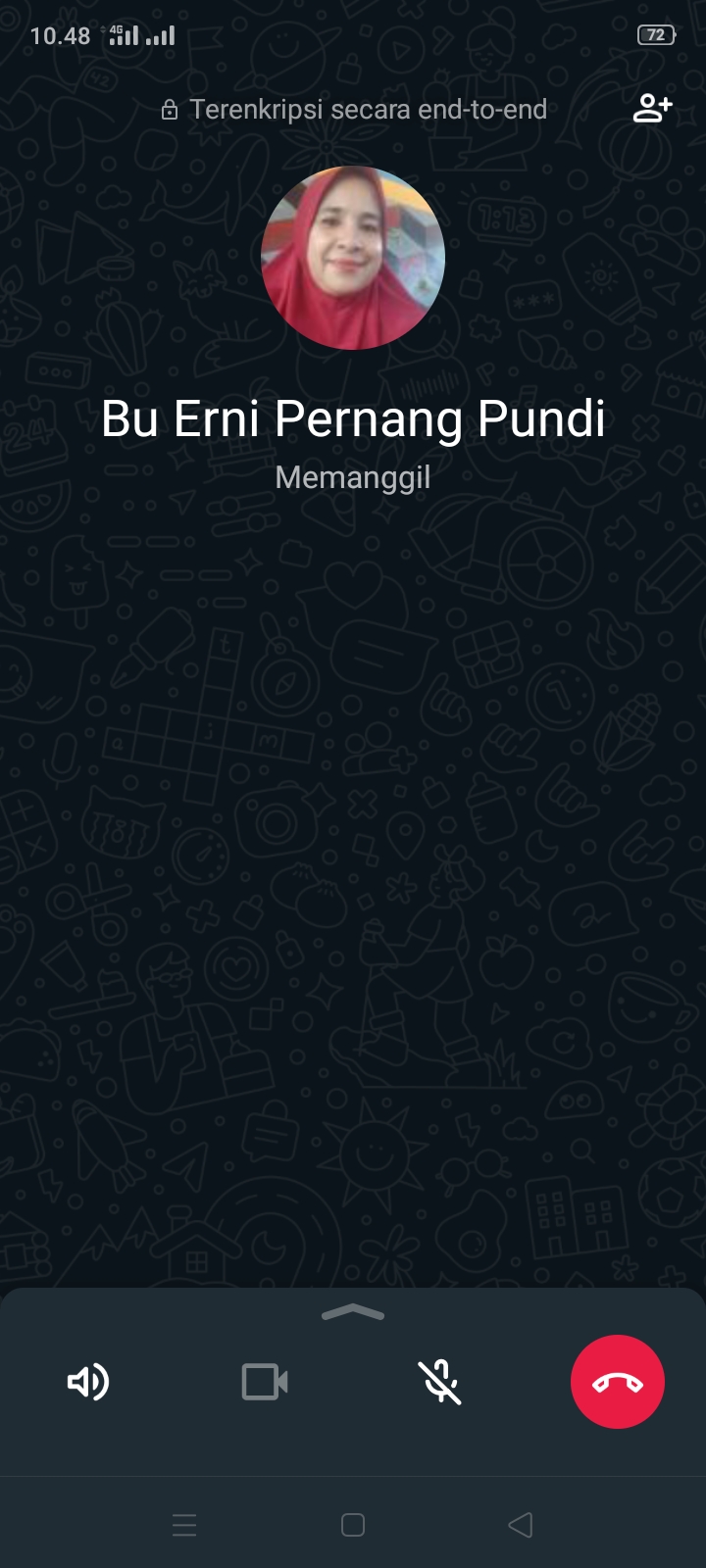
Task: Add a participant to the call
Action: coord(652,108)
